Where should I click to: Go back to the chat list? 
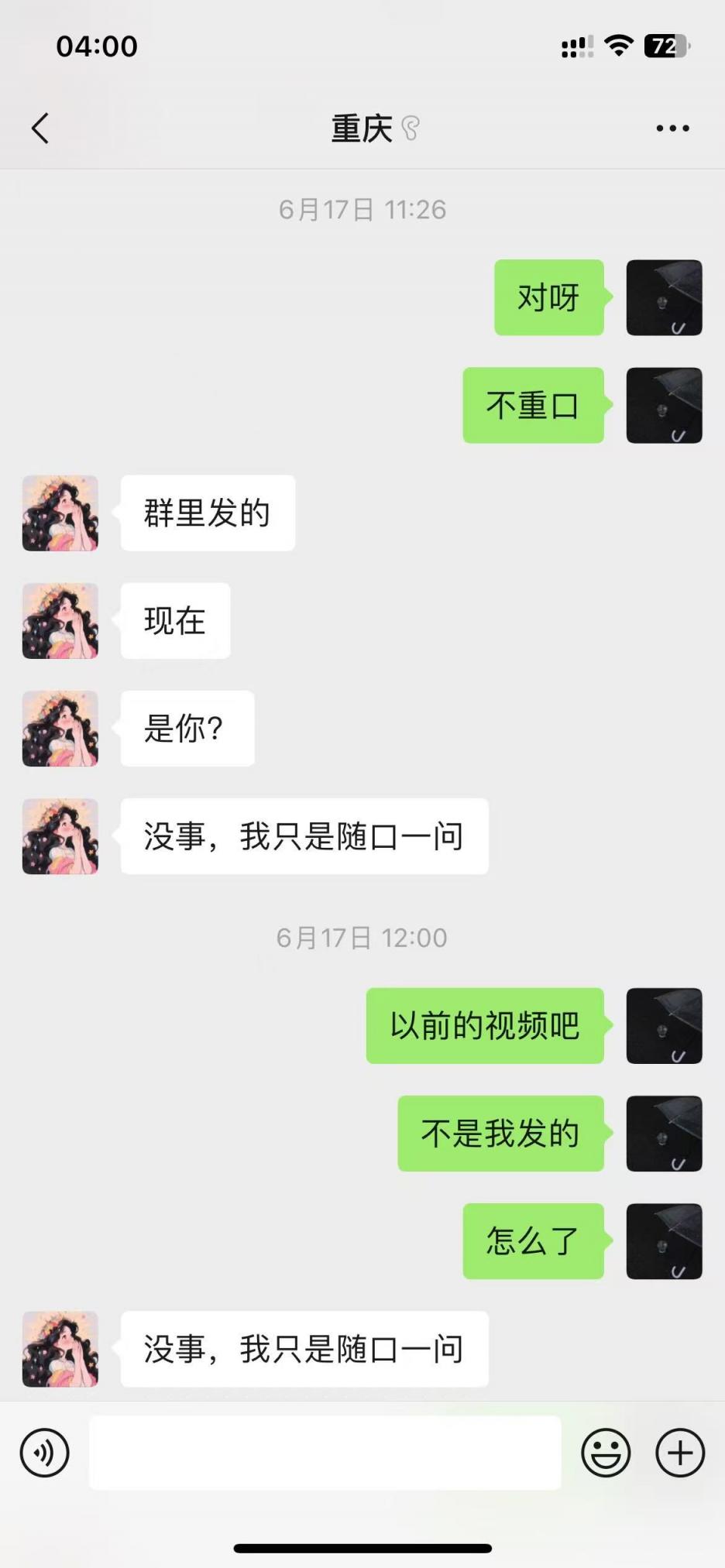(x=40, y=129)
